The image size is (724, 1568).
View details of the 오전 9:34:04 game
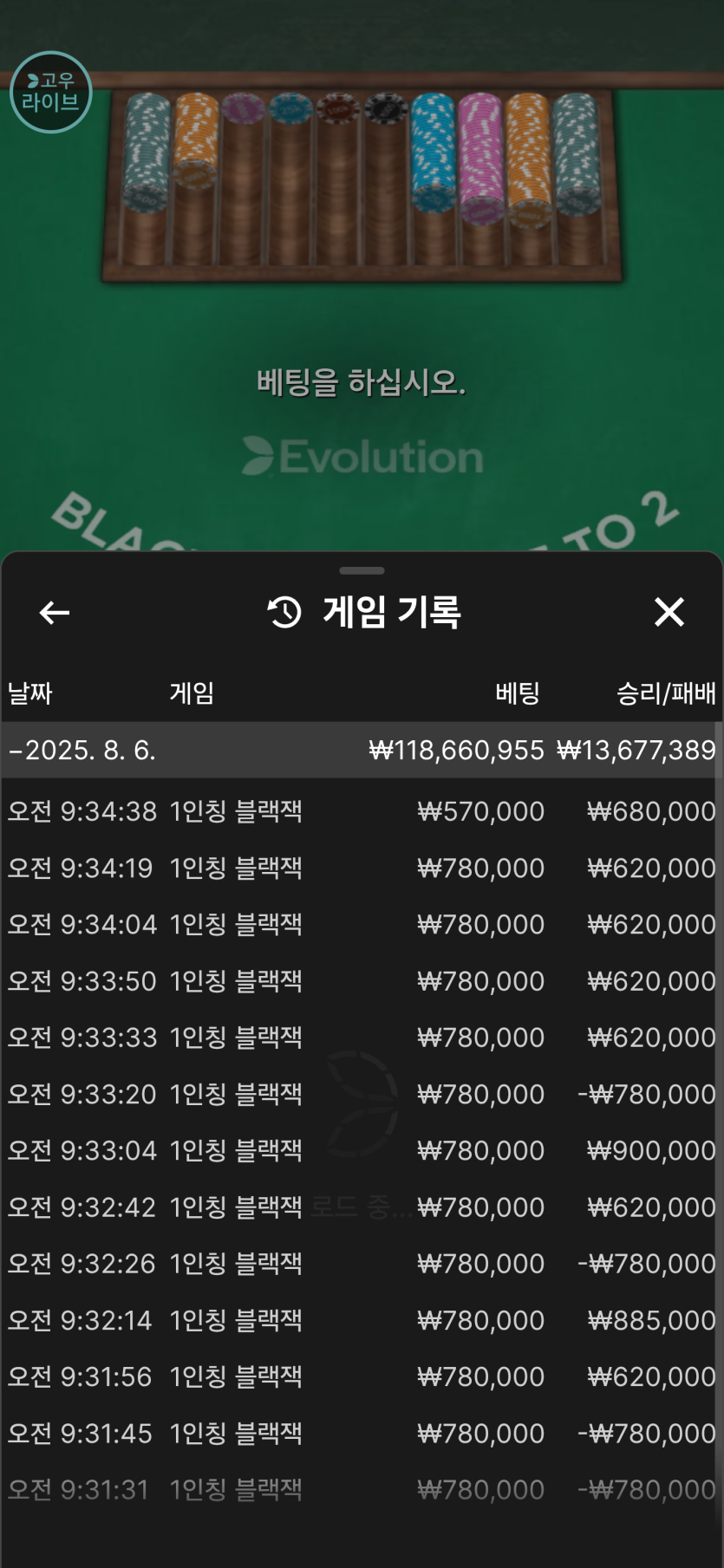[362, 925]
